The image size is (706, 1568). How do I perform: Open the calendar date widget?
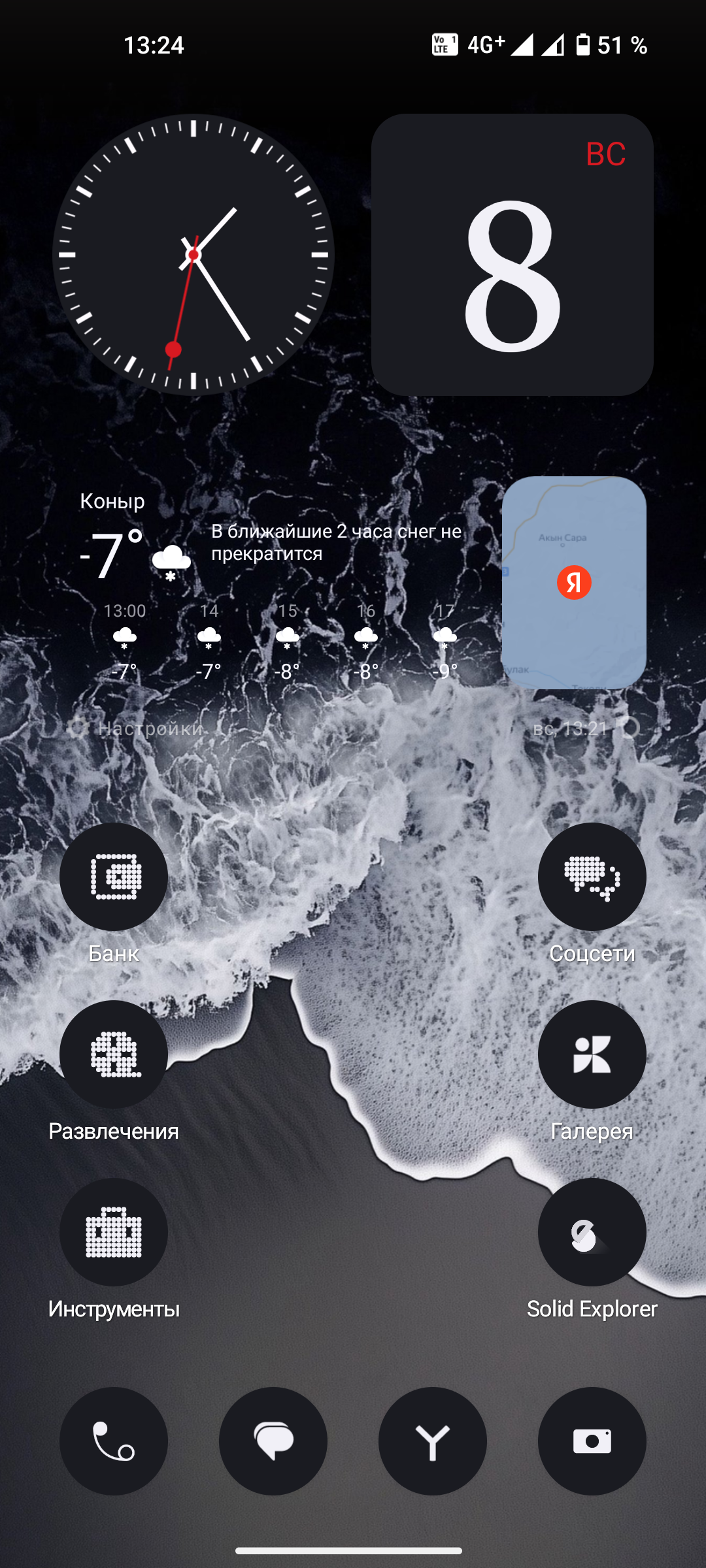coord(512,255)
